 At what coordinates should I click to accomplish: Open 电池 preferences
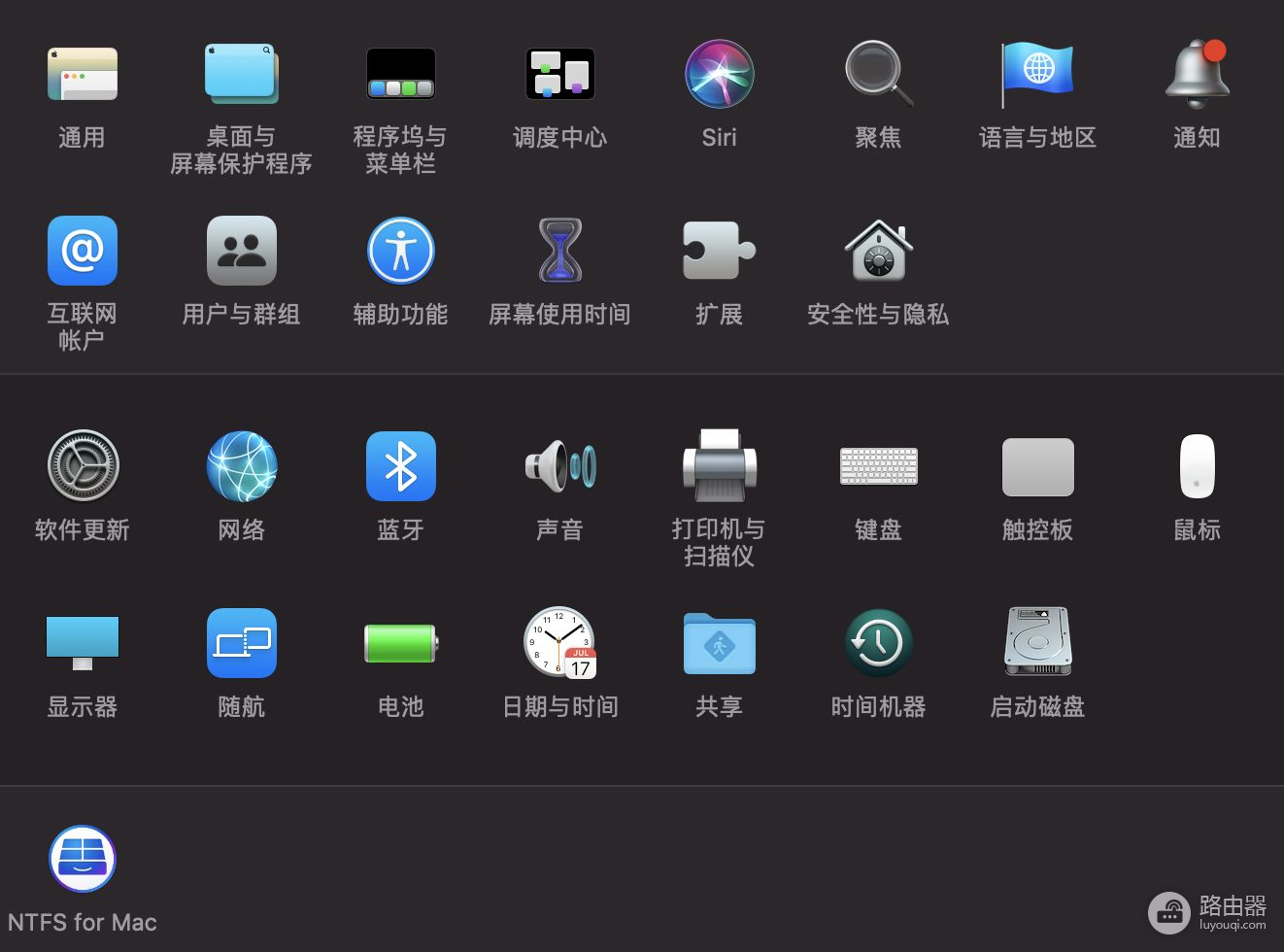coord(400,644)
